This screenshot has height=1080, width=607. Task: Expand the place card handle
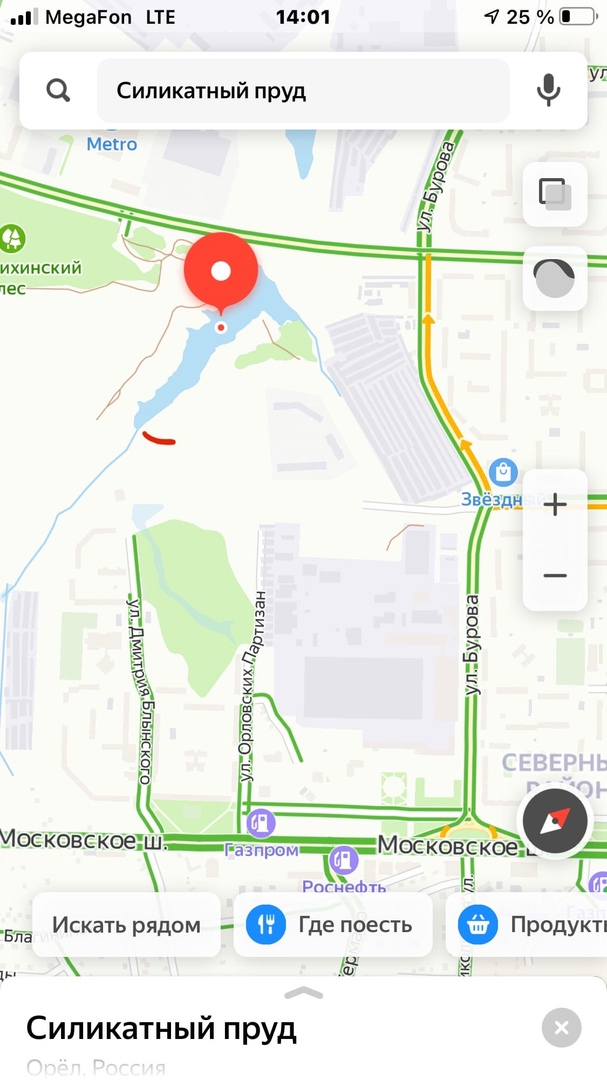[303, 993]
